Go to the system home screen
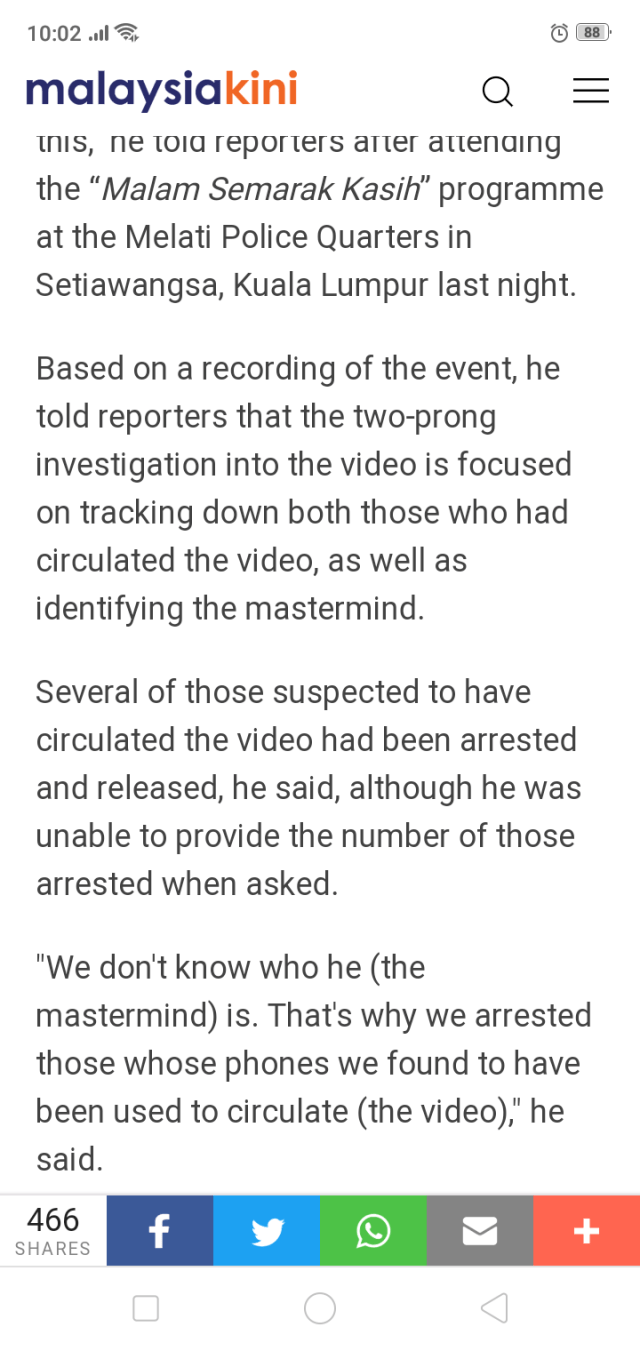This screenshot has height=1351, width=640. 320,1308
